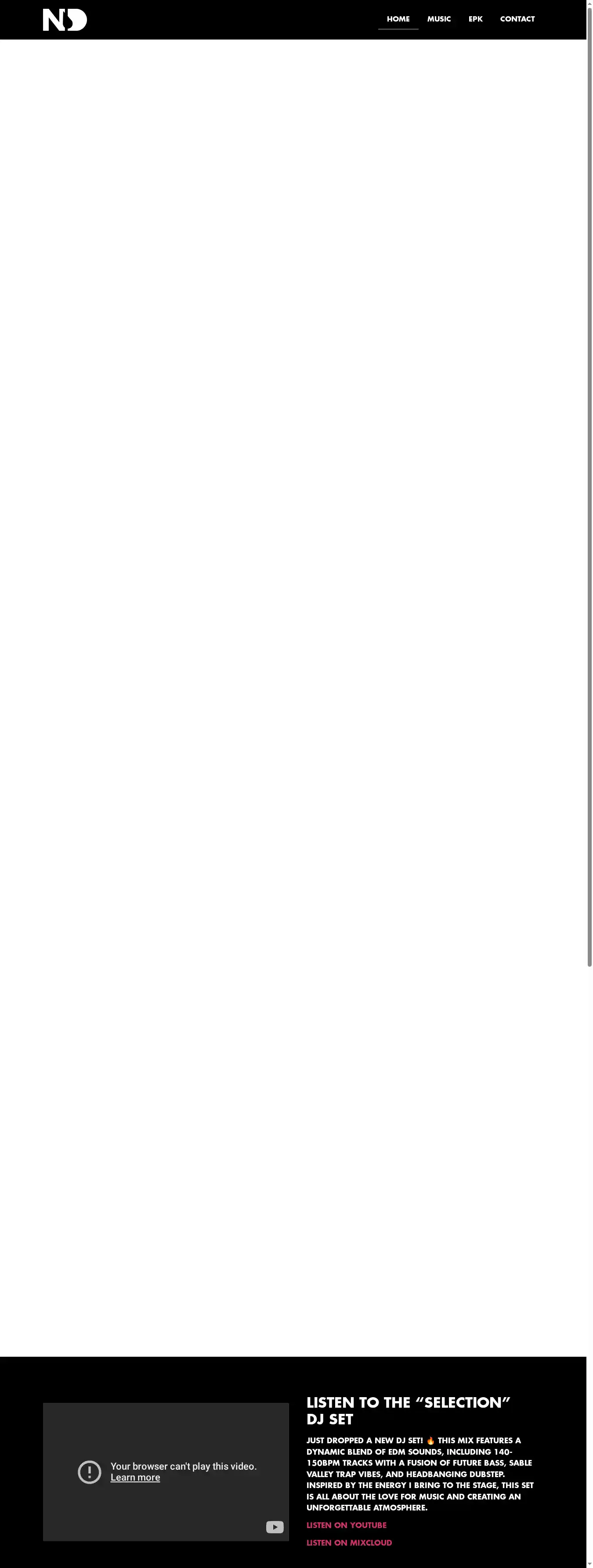The height and width of the screenshot is (1568, 593).
Task: Tap Learn more in the video player
Action: [x=135, y=1478]
